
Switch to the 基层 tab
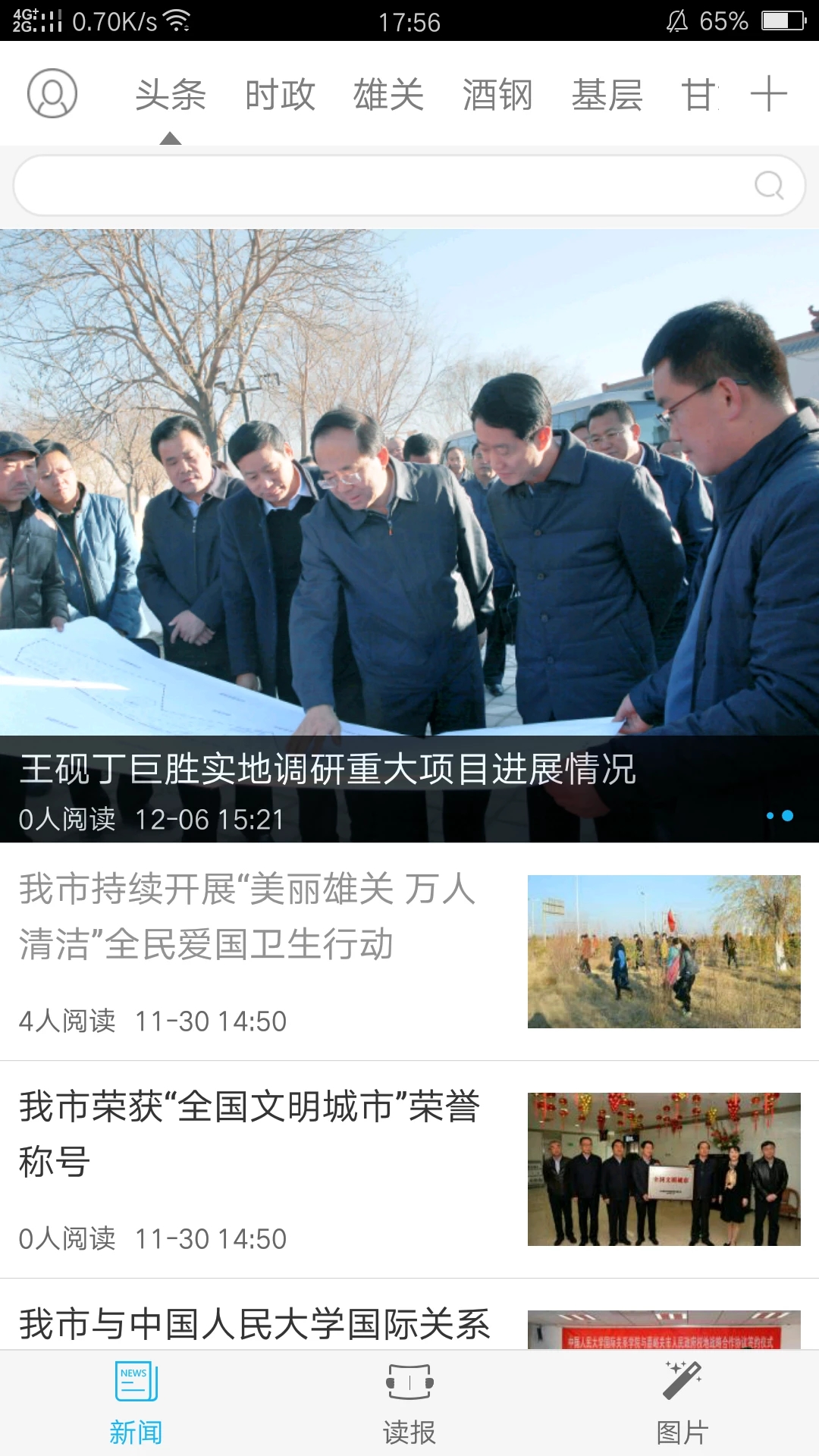pos(607,95)
